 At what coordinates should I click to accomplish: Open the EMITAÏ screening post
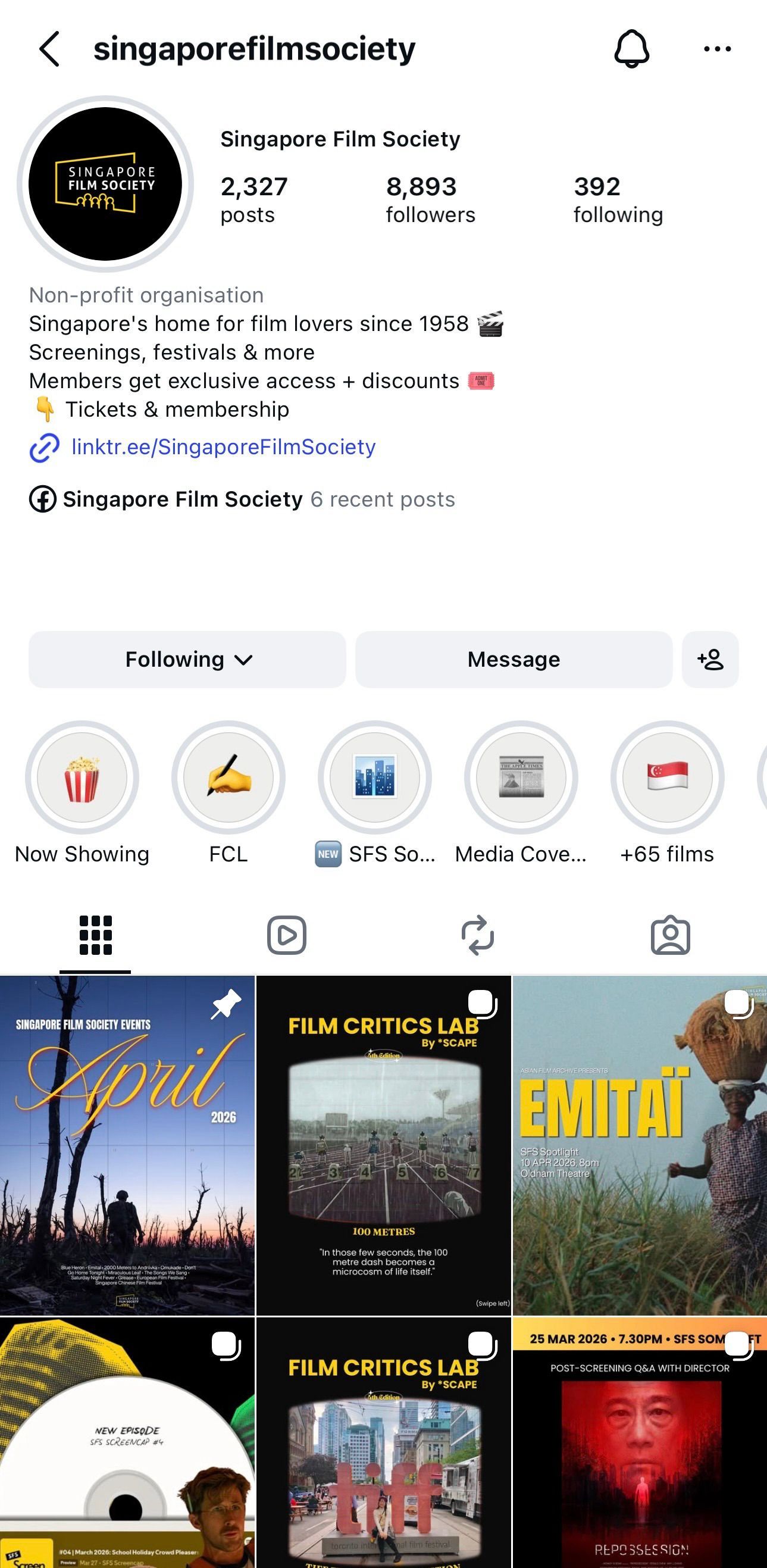[639, 1144]
